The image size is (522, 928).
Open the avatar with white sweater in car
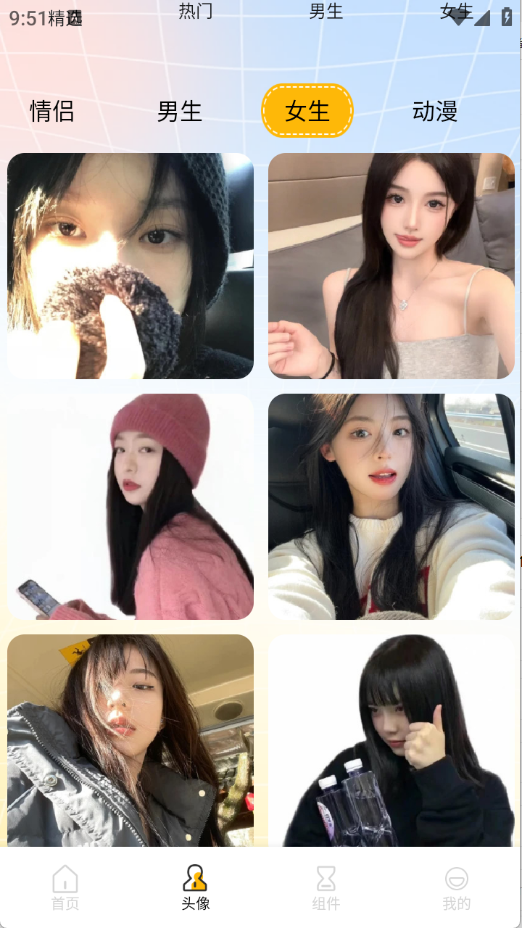pos(391,507)
